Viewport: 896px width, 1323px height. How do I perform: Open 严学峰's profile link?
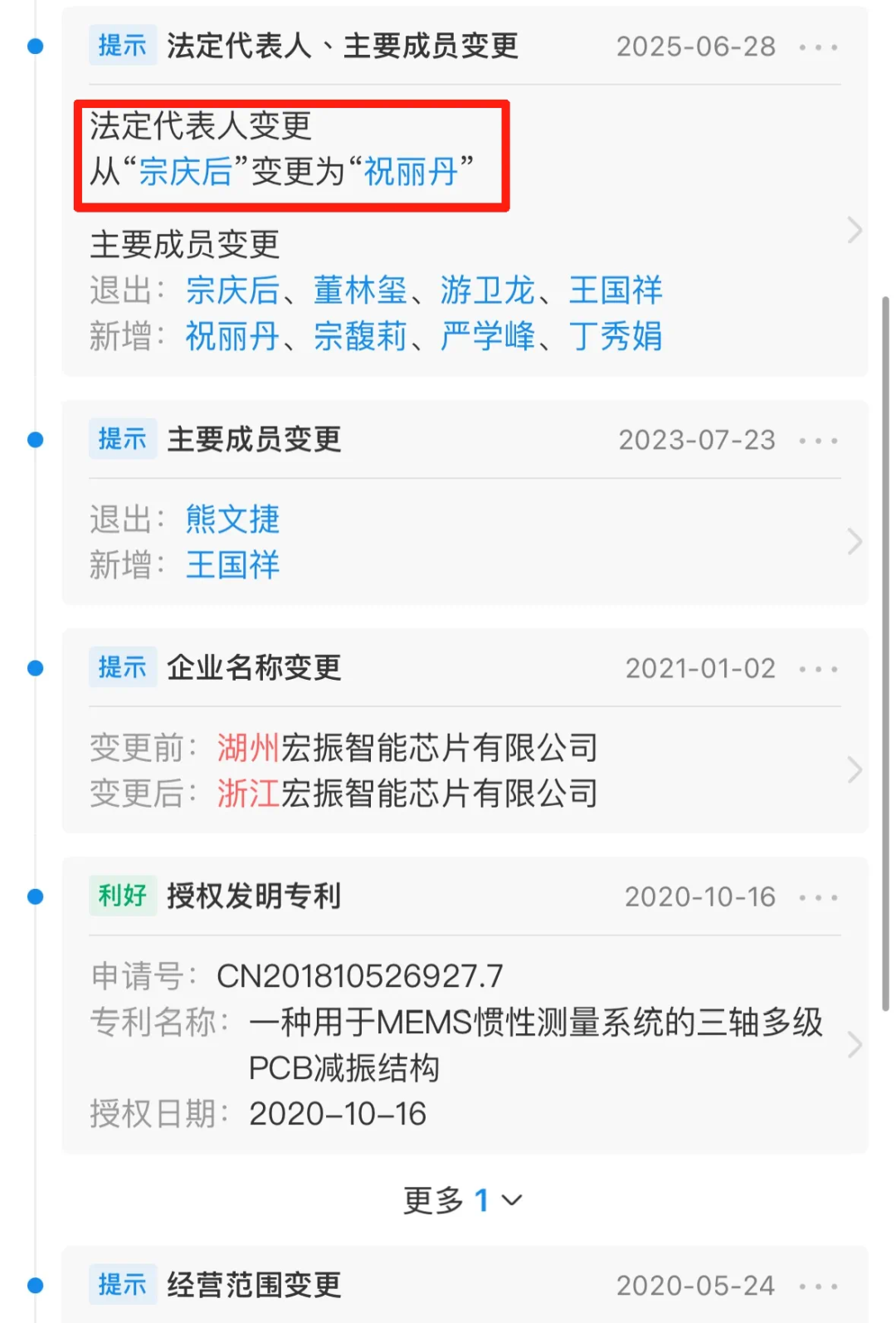[487, 336]
